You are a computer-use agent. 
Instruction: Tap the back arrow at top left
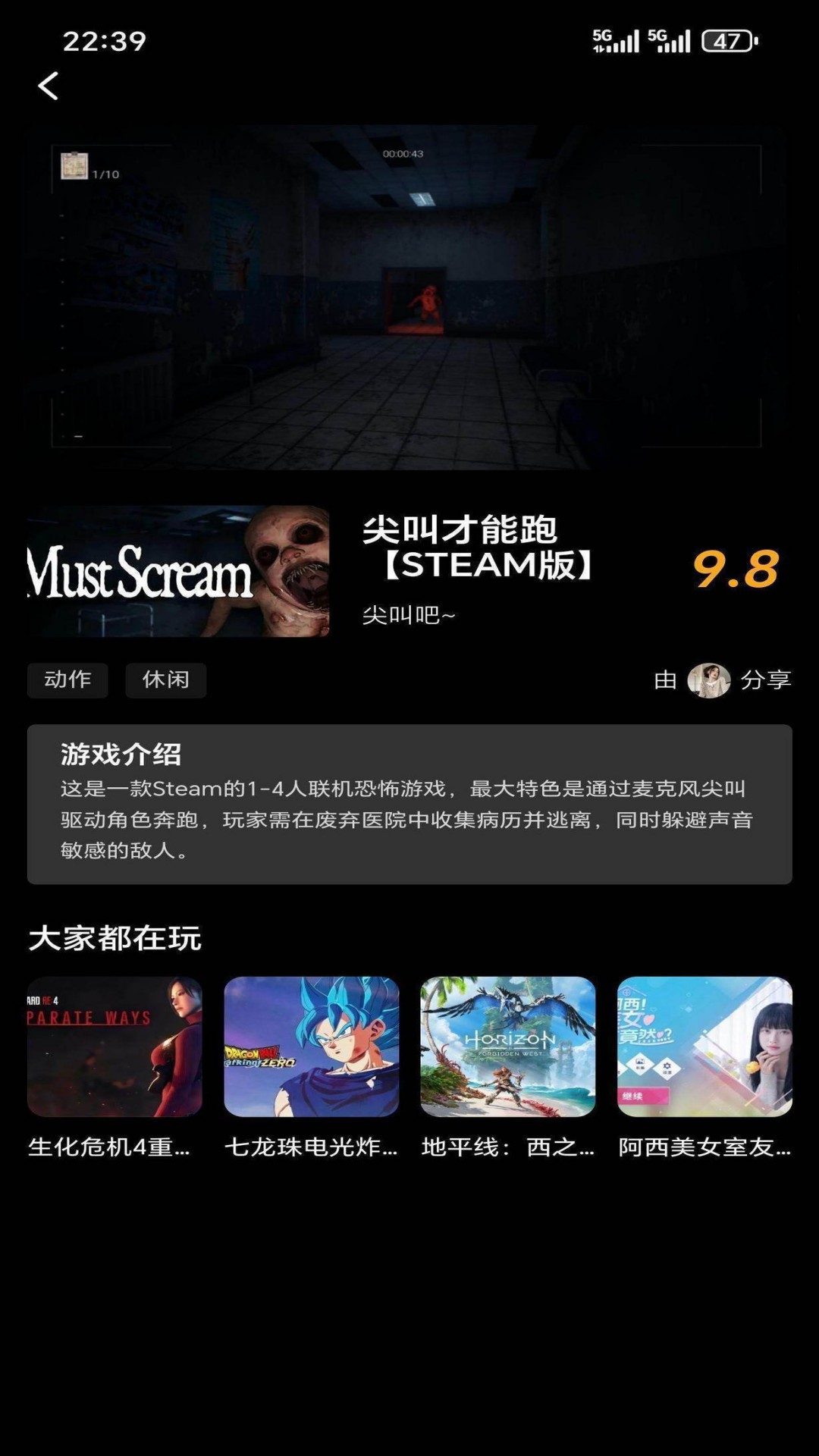(x=48, y=86)
